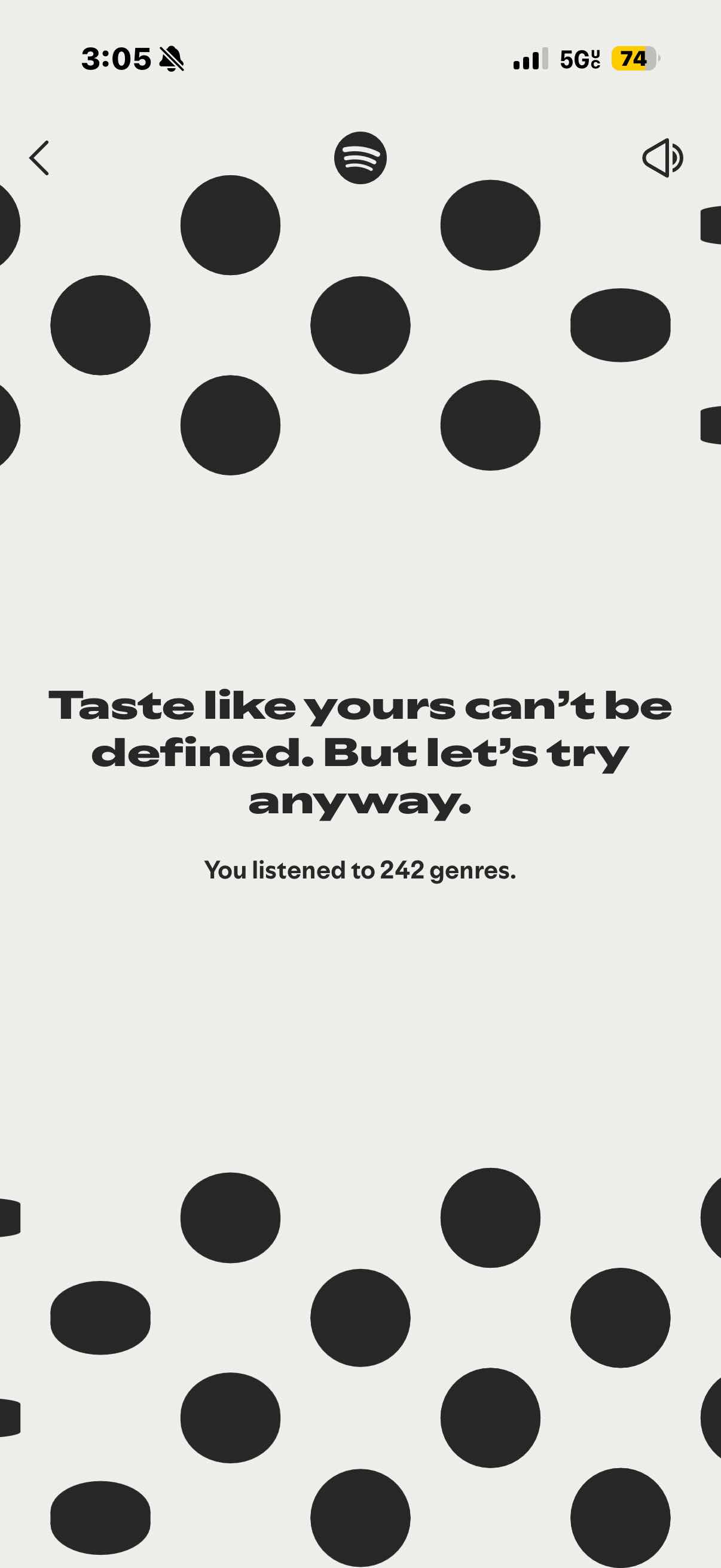The image size is (721, 1568).
Task: Go back using the top-left arrow
Action: [x=39, y=158]
